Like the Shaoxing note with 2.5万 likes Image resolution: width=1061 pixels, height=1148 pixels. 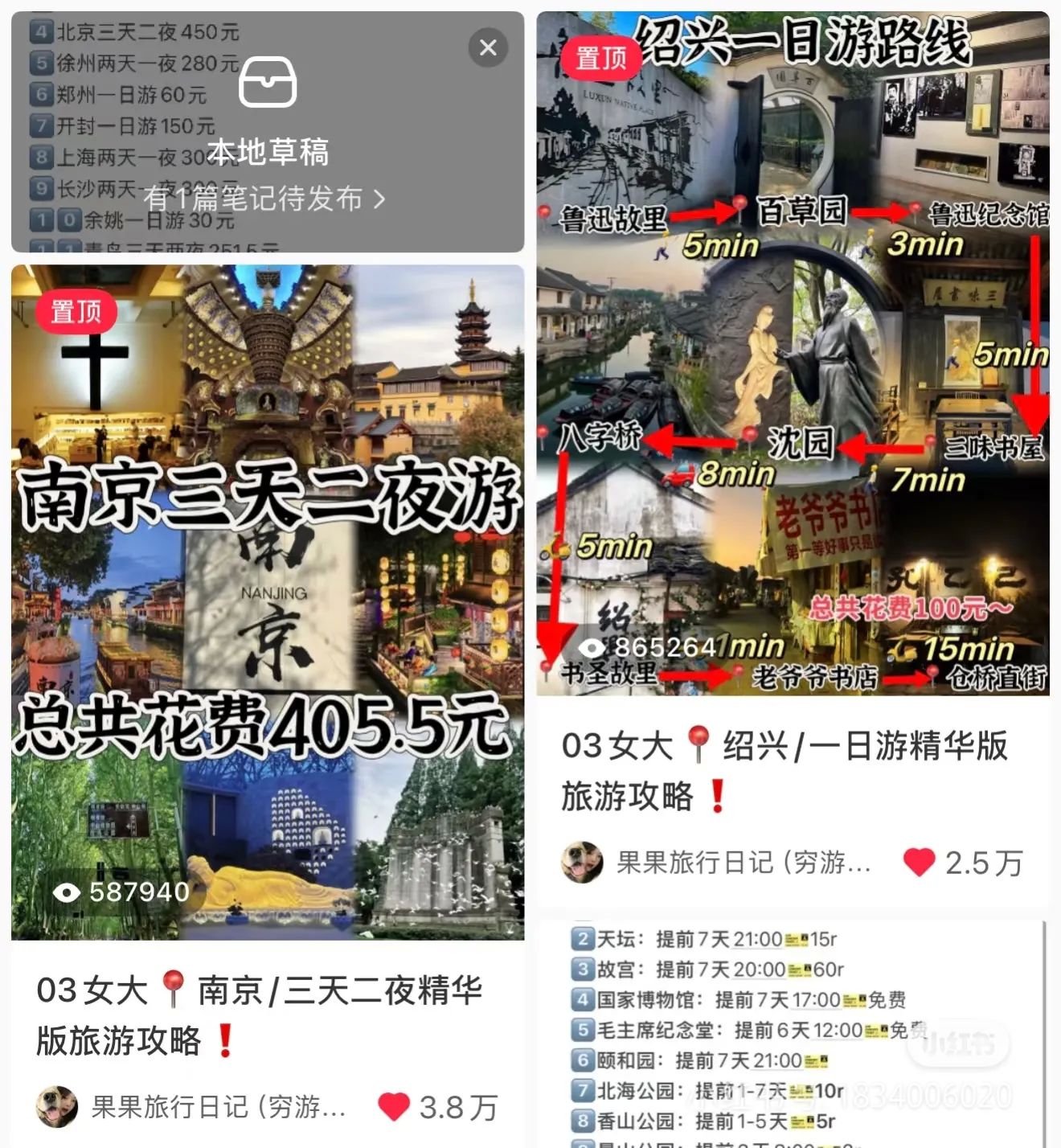point(920,862)
